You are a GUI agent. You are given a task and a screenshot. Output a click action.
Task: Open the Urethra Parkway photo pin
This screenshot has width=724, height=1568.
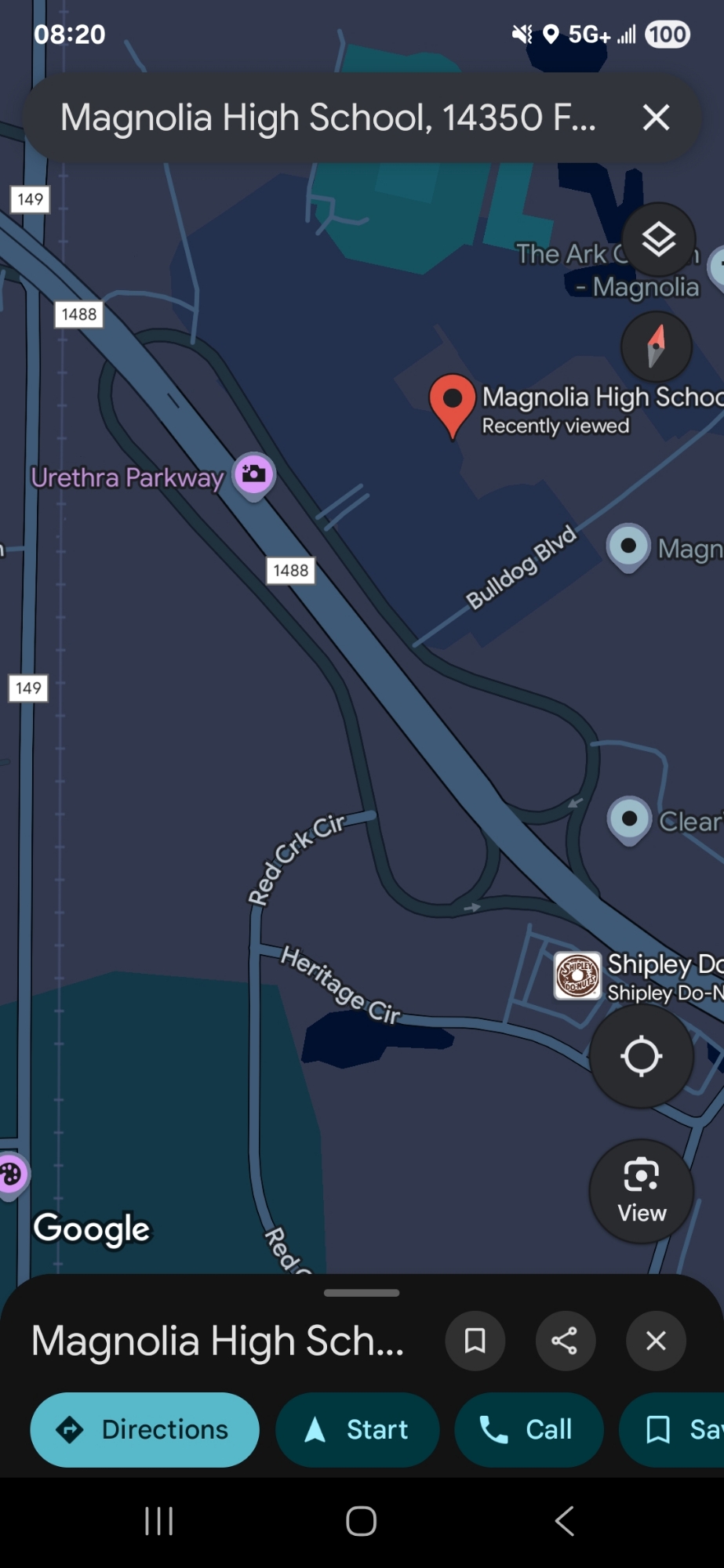[x=254, y=474]
